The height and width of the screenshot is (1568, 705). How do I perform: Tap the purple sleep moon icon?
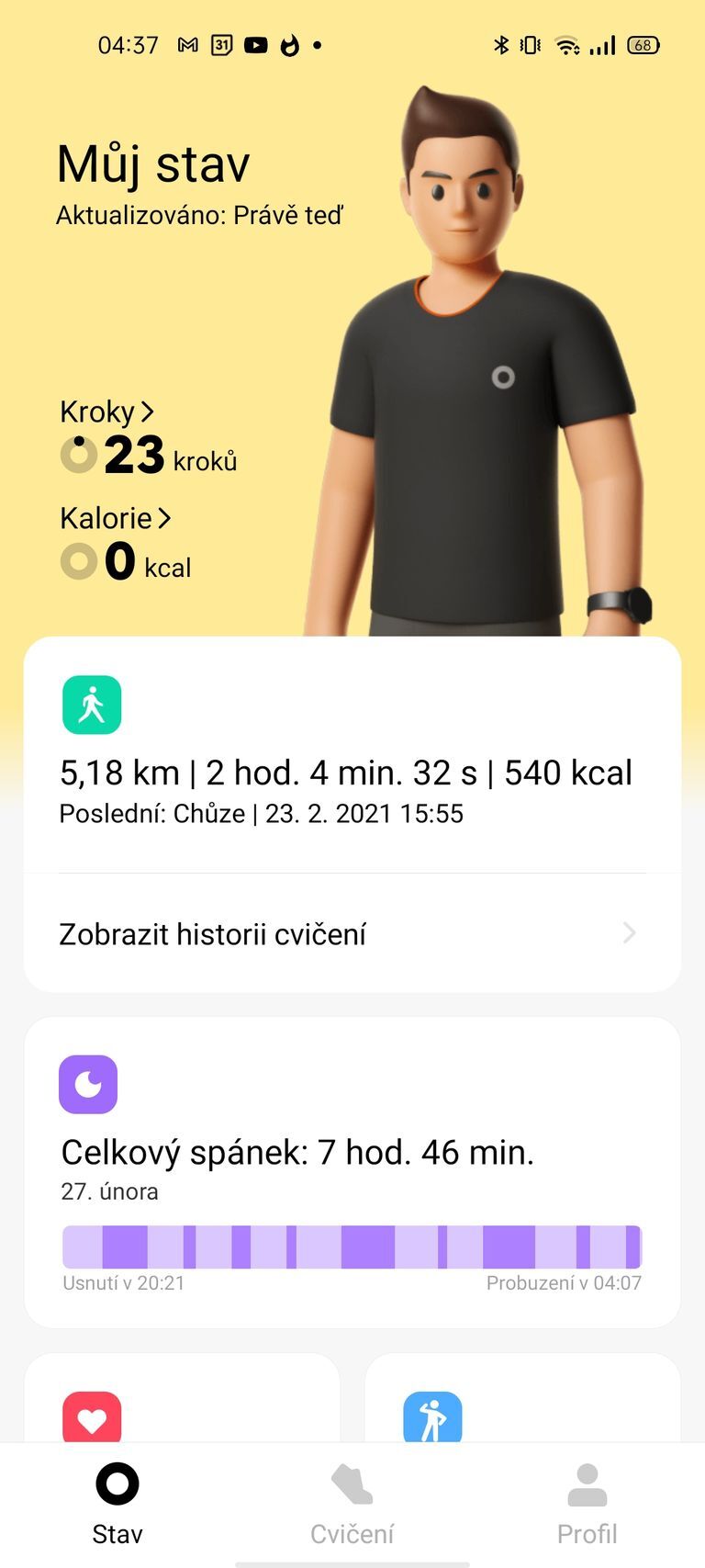click(x=88, y=1084)
